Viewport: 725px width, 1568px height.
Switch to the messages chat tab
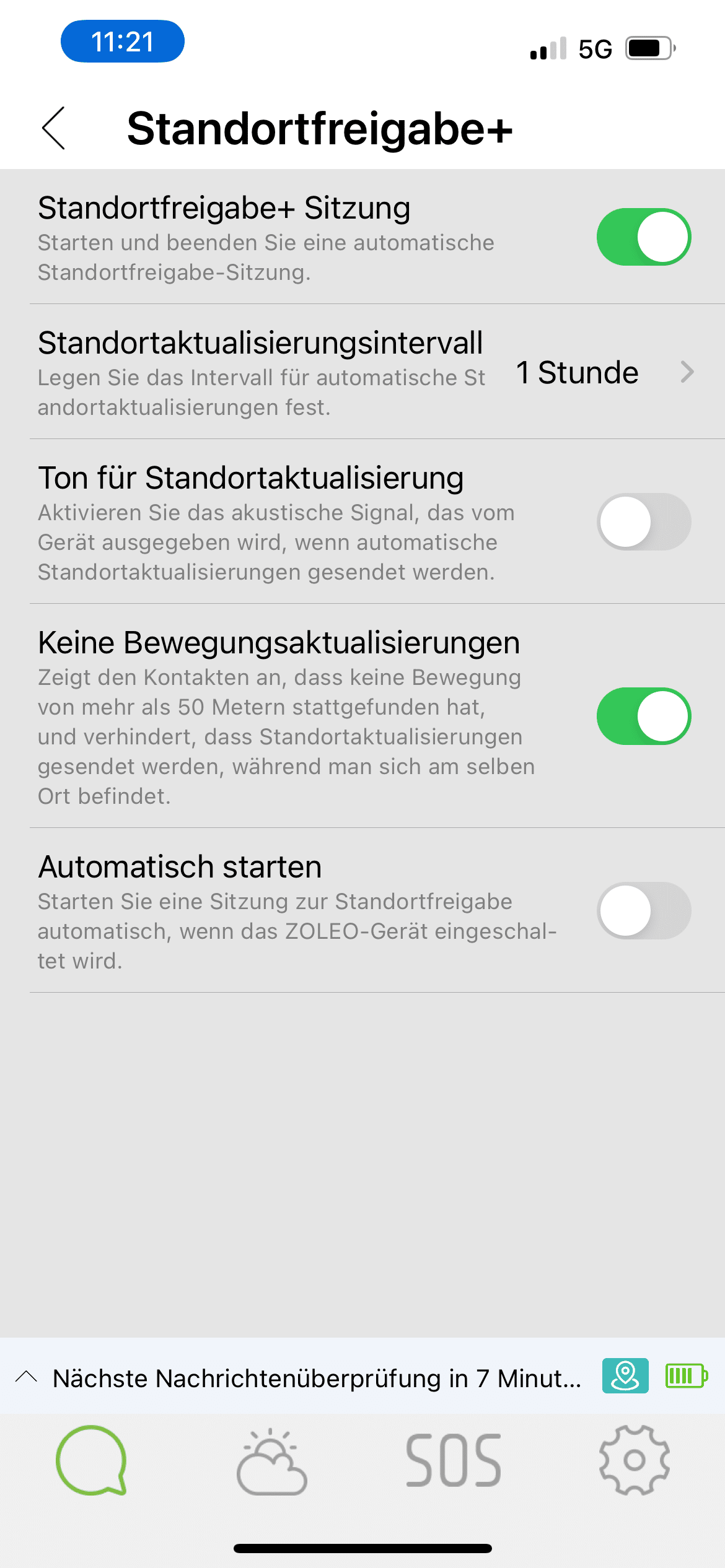pyautogui.click(x=91, y=1460)
